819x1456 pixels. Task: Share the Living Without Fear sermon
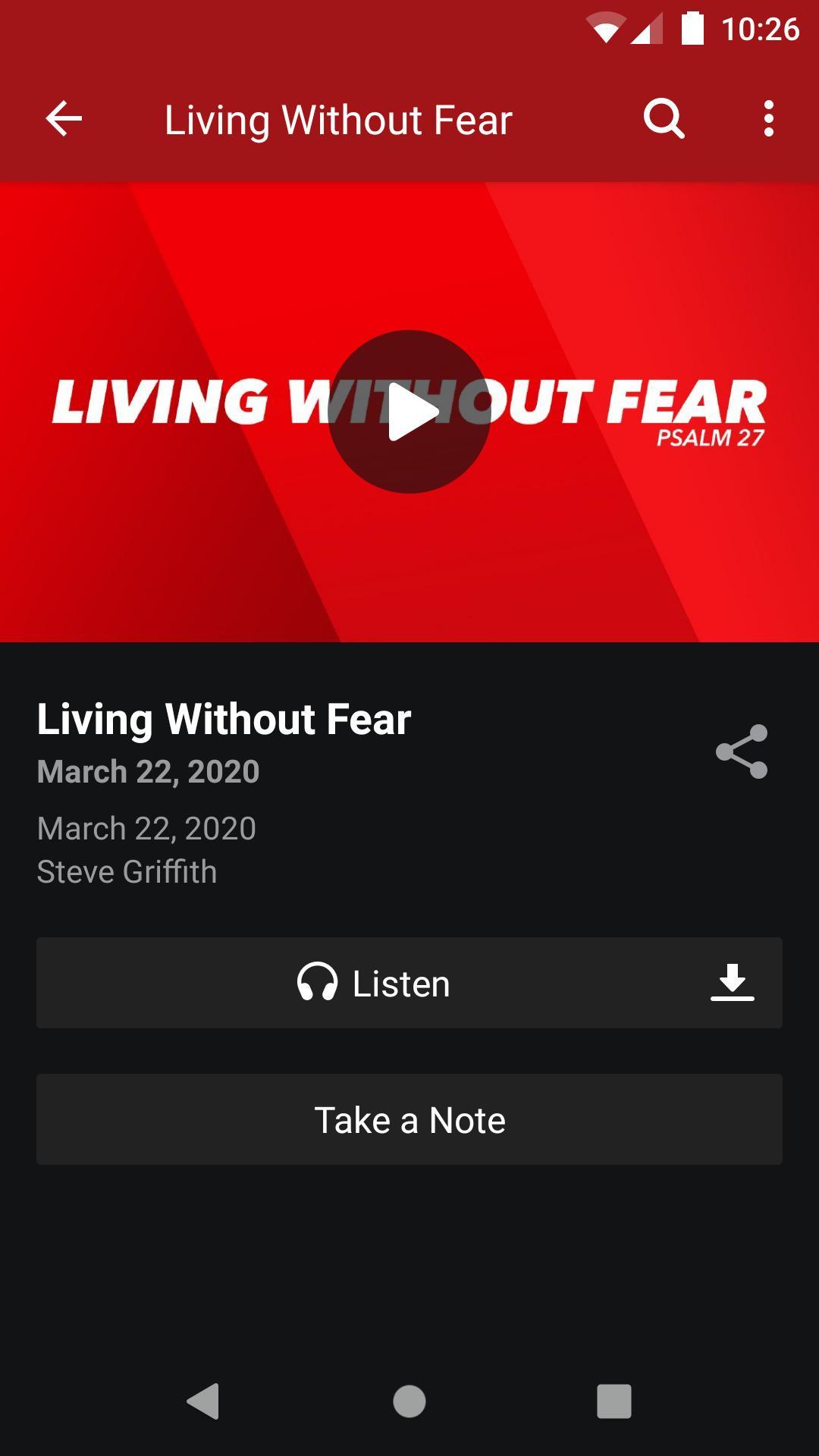[x=742, y=752]
